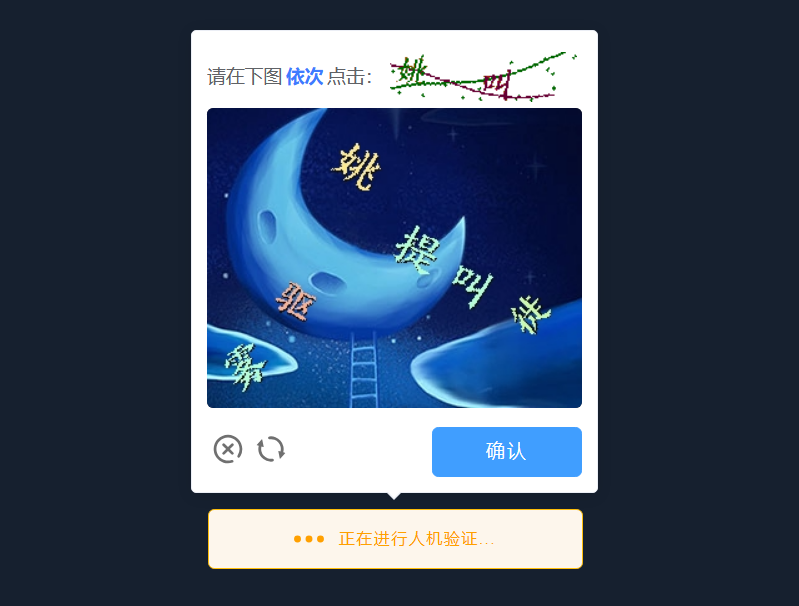Close the captcha verification dialog

point(228,450)
